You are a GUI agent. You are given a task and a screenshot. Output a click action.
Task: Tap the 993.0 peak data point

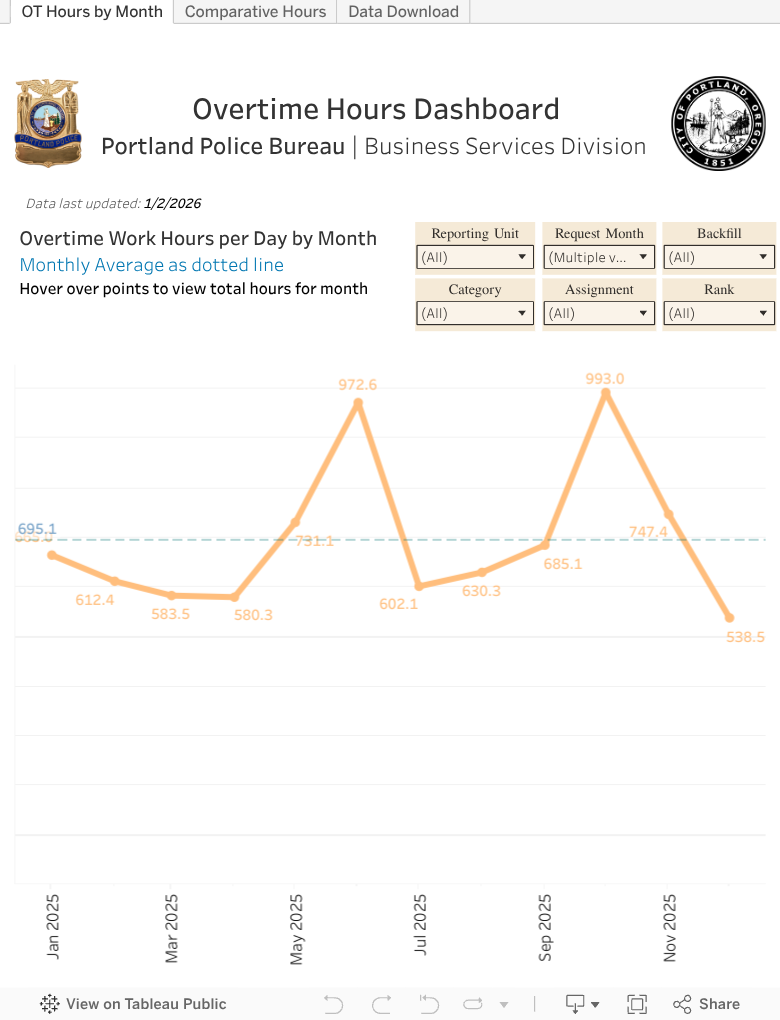(x=606, y=393)
